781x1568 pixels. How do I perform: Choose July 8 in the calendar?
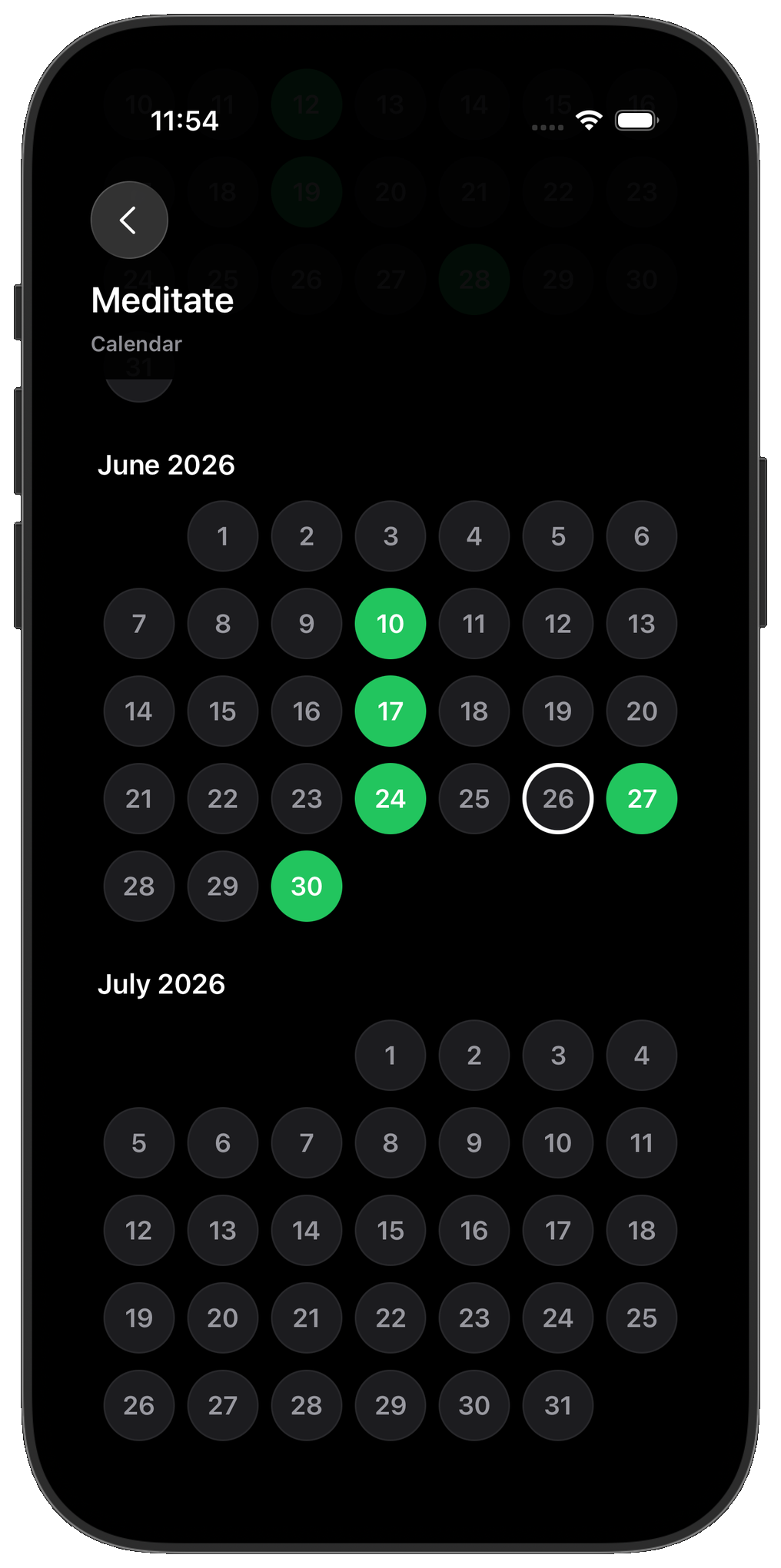click(390, 1143)
